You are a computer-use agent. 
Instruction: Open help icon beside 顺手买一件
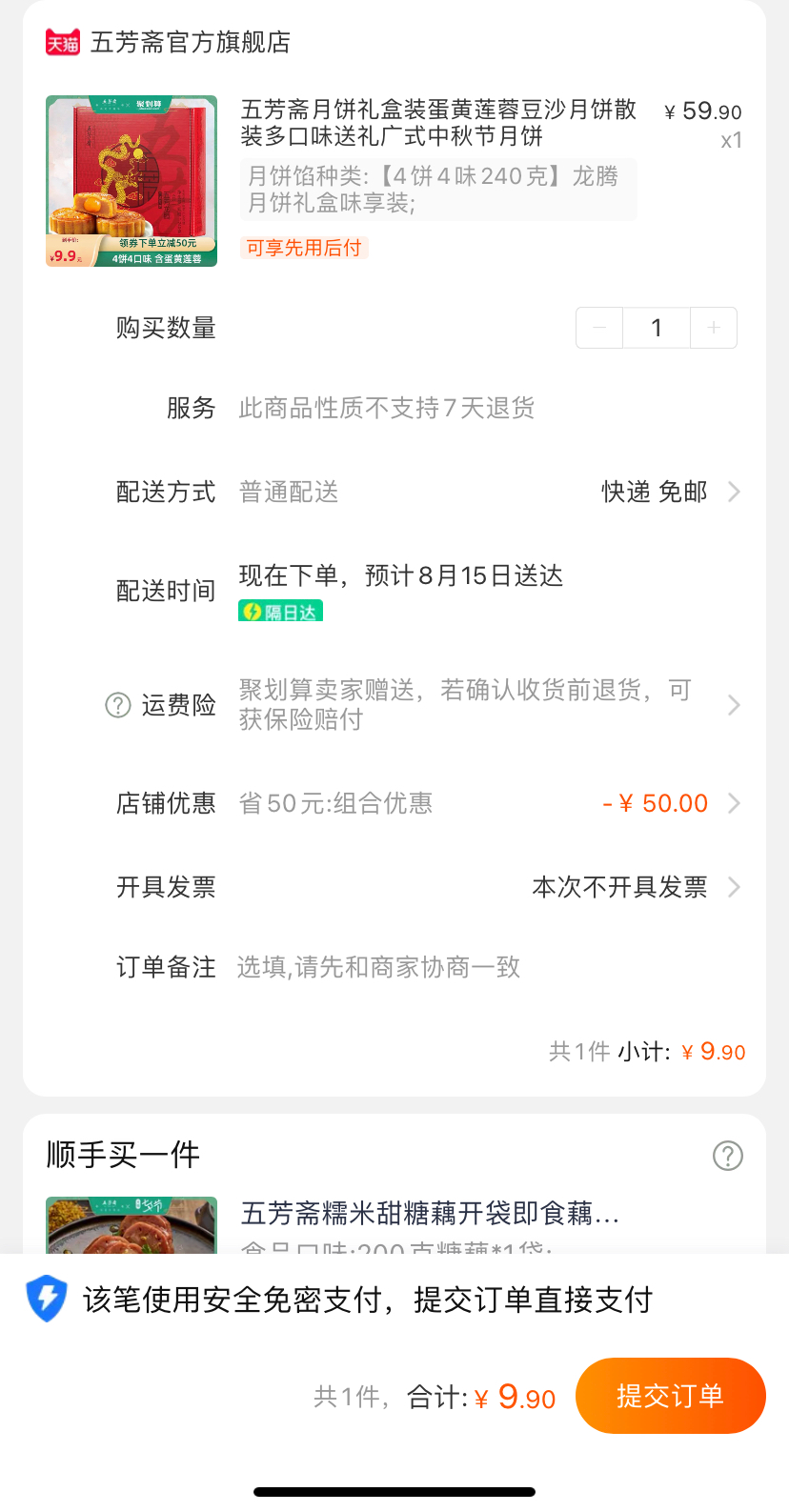coord(728,1156)
